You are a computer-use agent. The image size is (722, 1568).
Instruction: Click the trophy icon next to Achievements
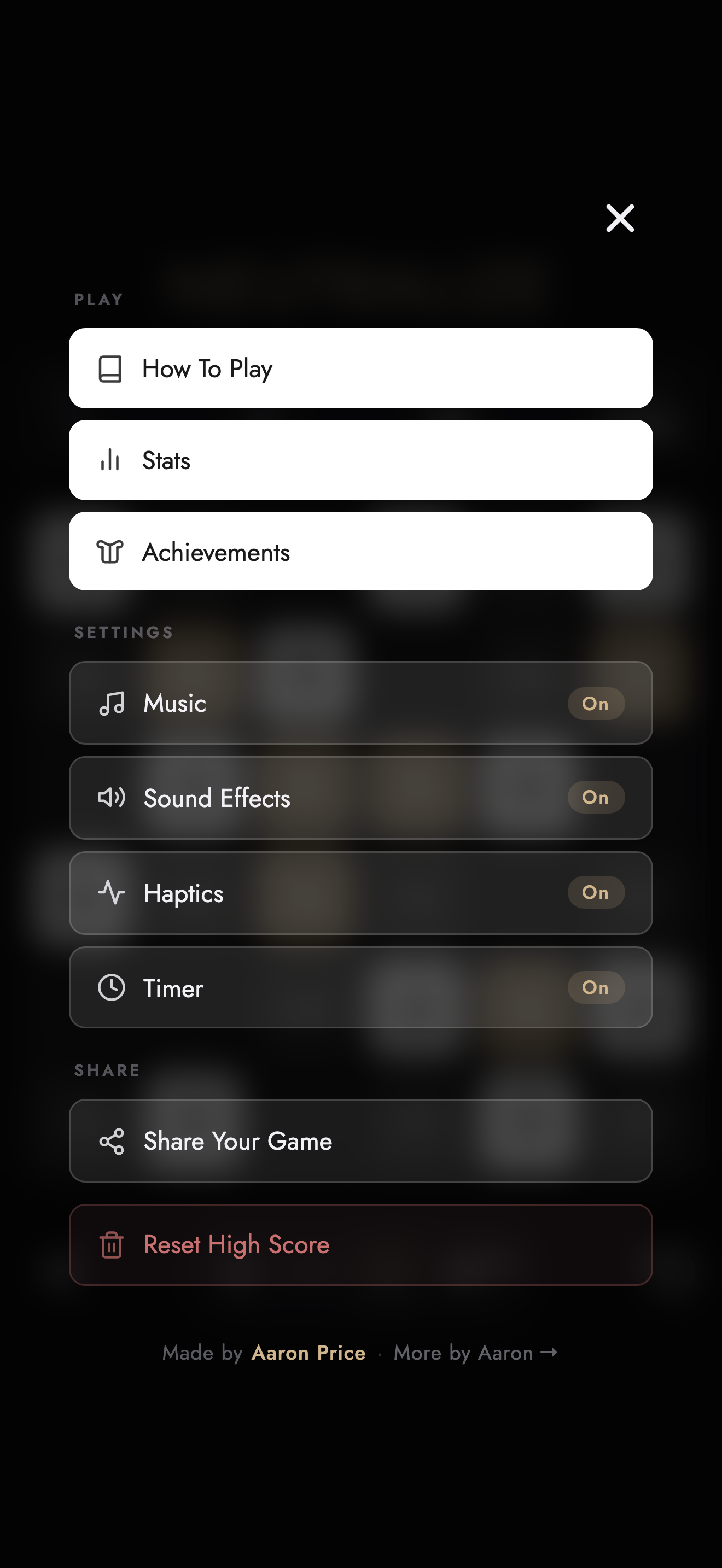pos(110,552)
